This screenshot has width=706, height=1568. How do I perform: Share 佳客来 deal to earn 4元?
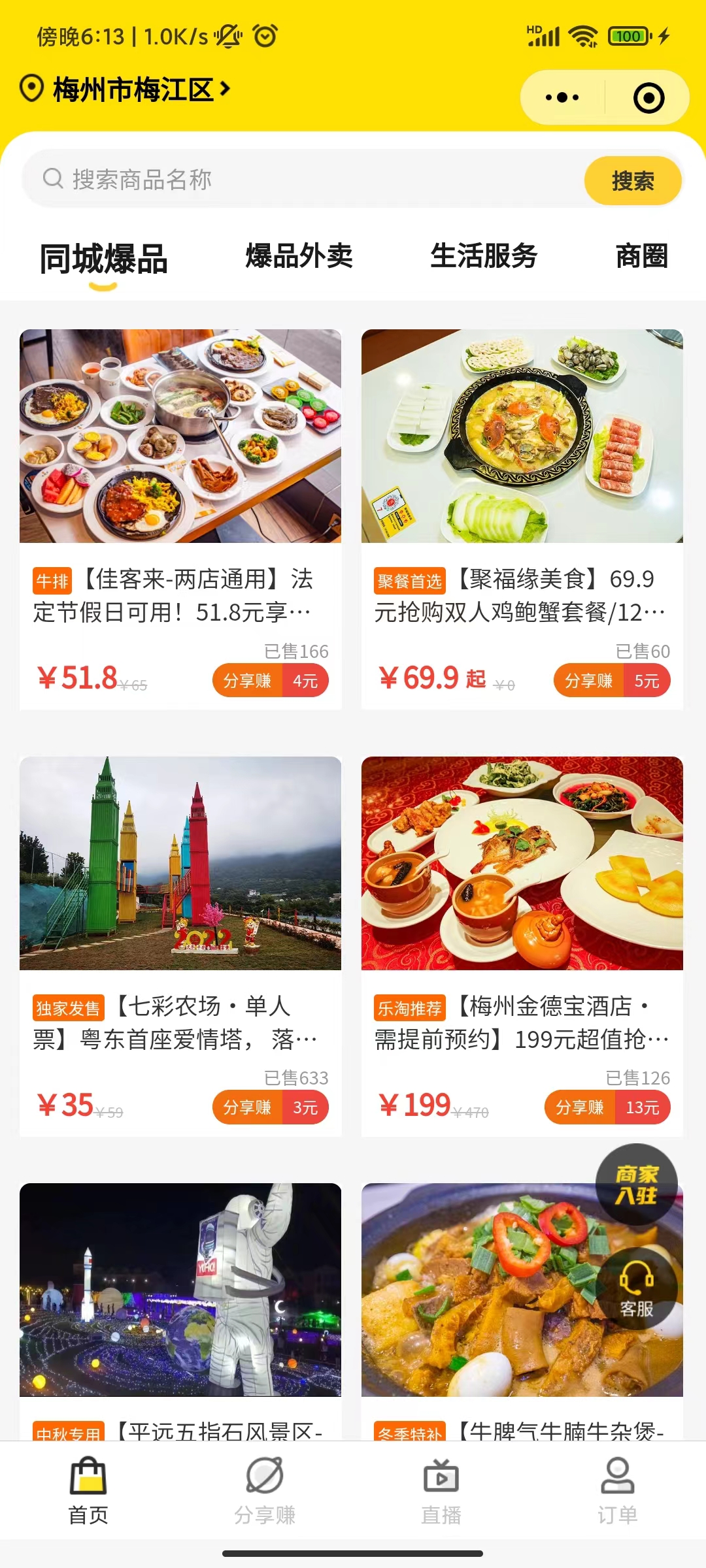click(x=270, y=681)
